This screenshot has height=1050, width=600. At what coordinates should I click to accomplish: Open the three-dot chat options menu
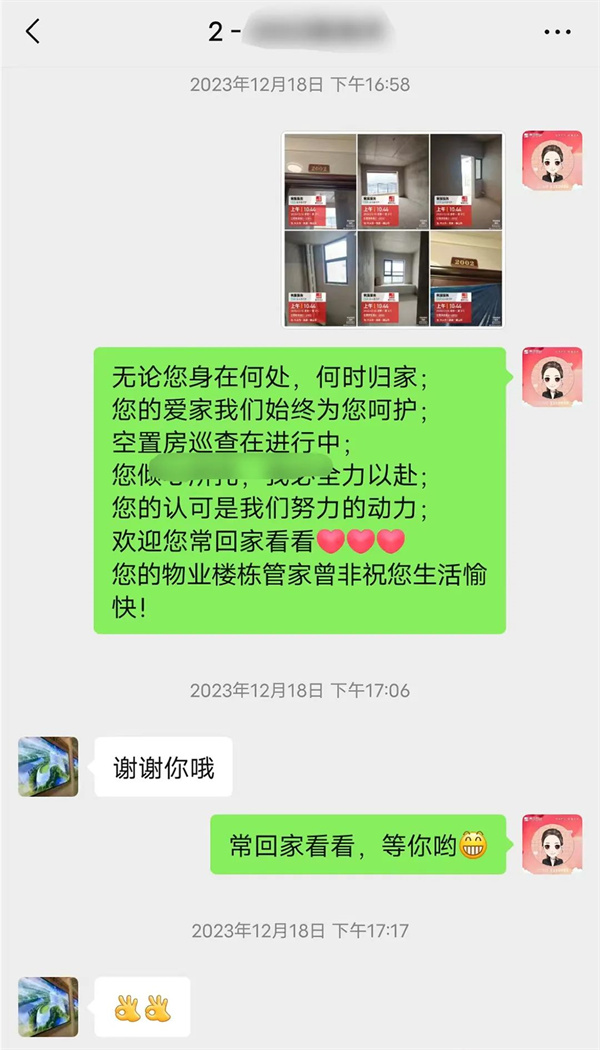pyautogui.click(x=557, y=31)
